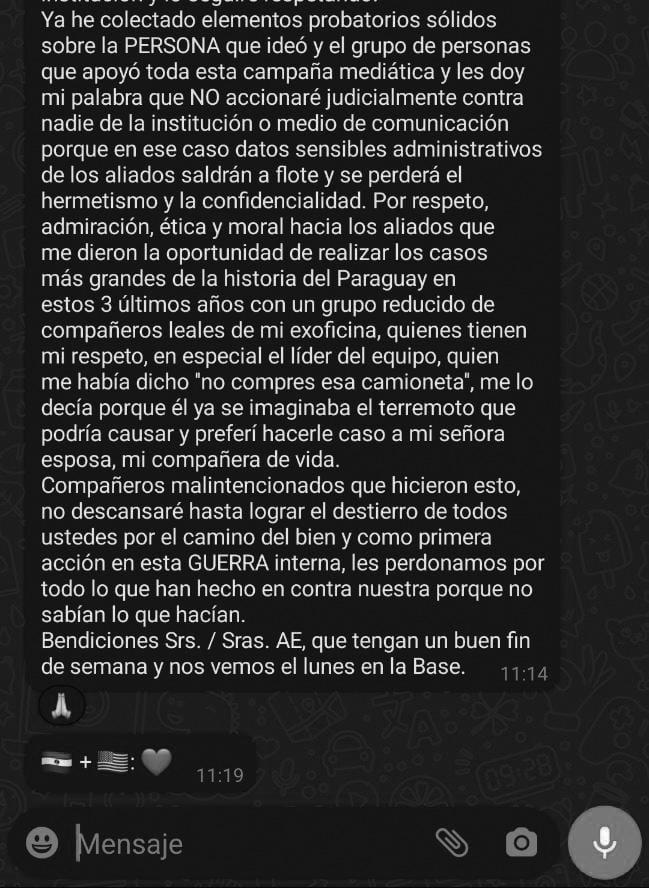This screenshot has width=649, height=888.
Task: Open the emoji picker
Action: coord(41,843)
